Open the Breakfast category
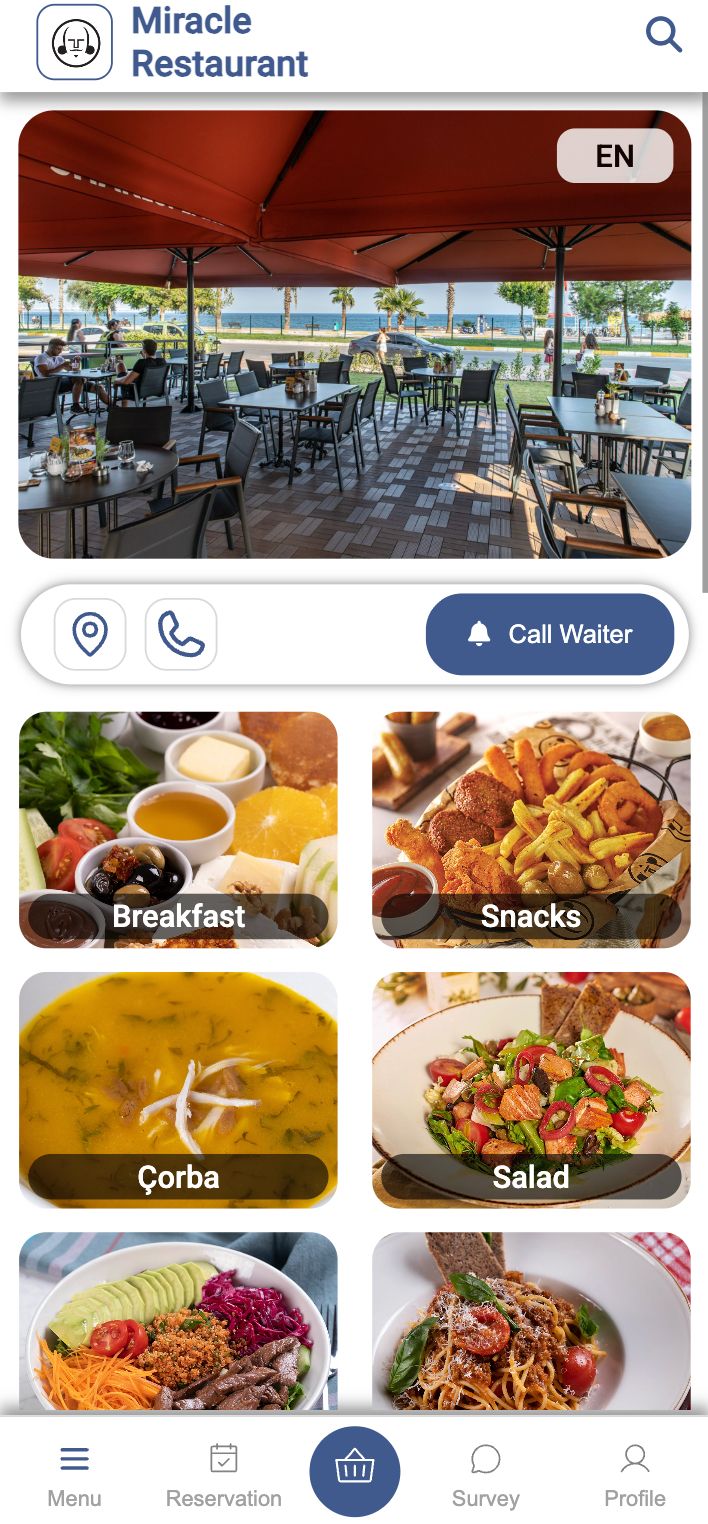Viewport: 708px width, 1524px height. (178, 829)
